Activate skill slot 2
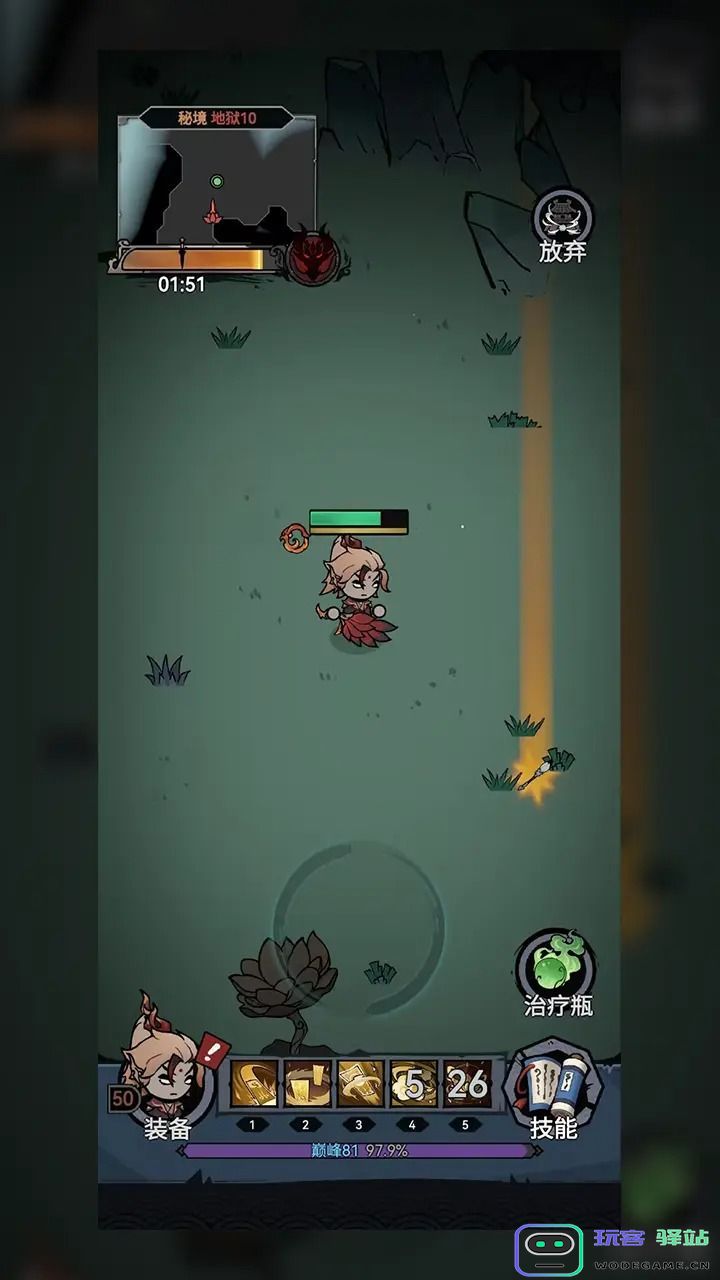The width and height of the screenshot is (720, 1280). (306, 1085)
